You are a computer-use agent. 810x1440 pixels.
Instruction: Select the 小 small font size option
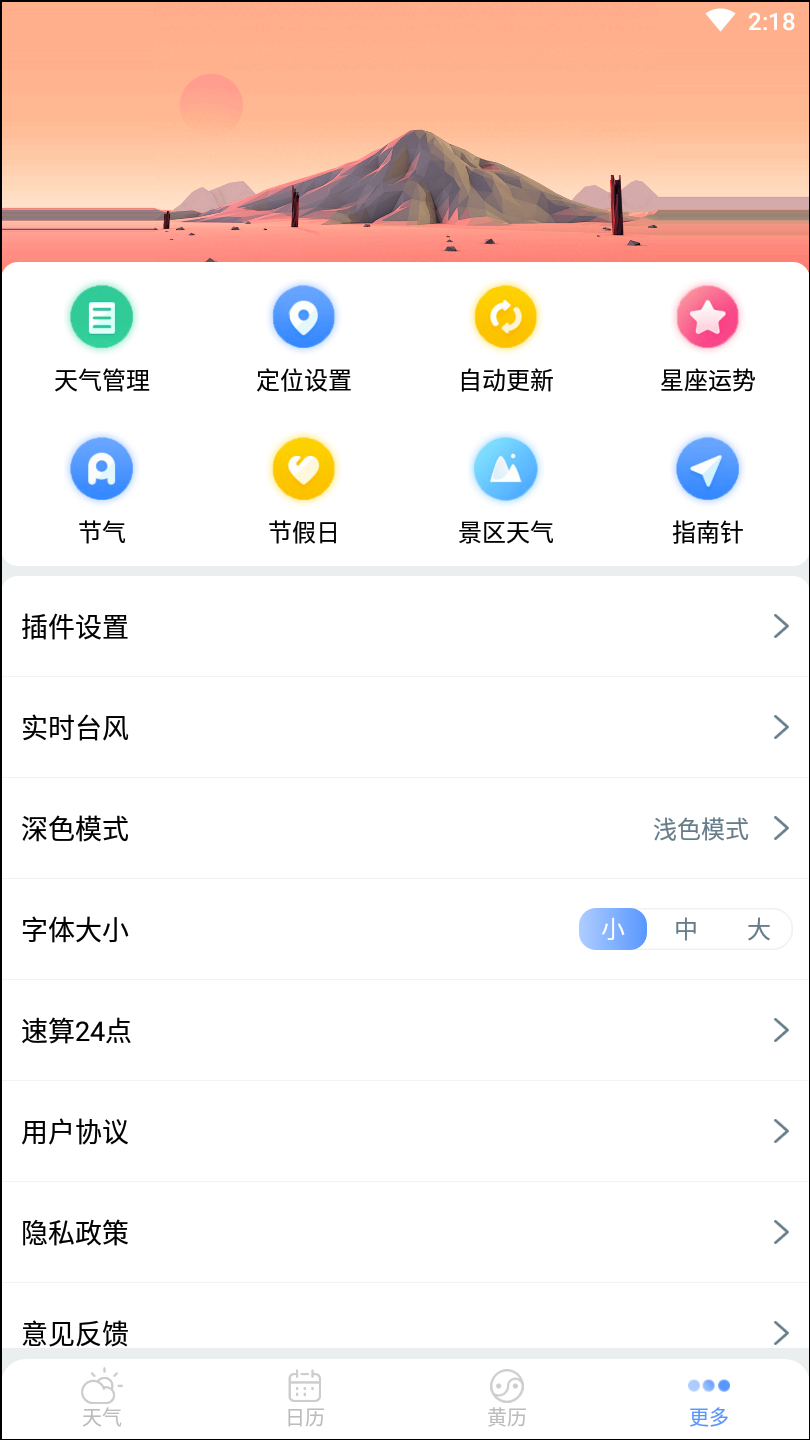[x=612, y=929]
